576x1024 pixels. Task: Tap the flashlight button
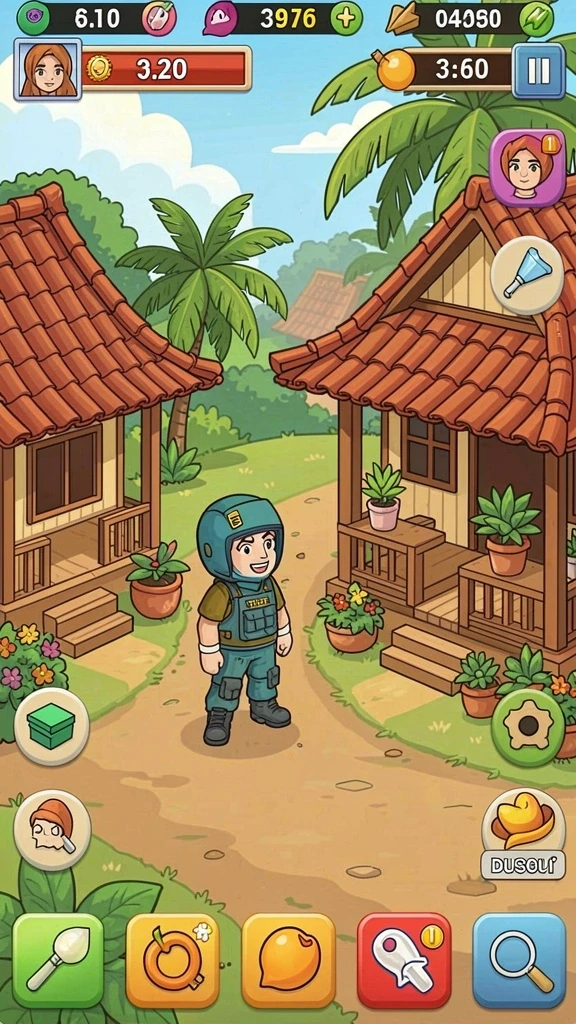[527, 276]
